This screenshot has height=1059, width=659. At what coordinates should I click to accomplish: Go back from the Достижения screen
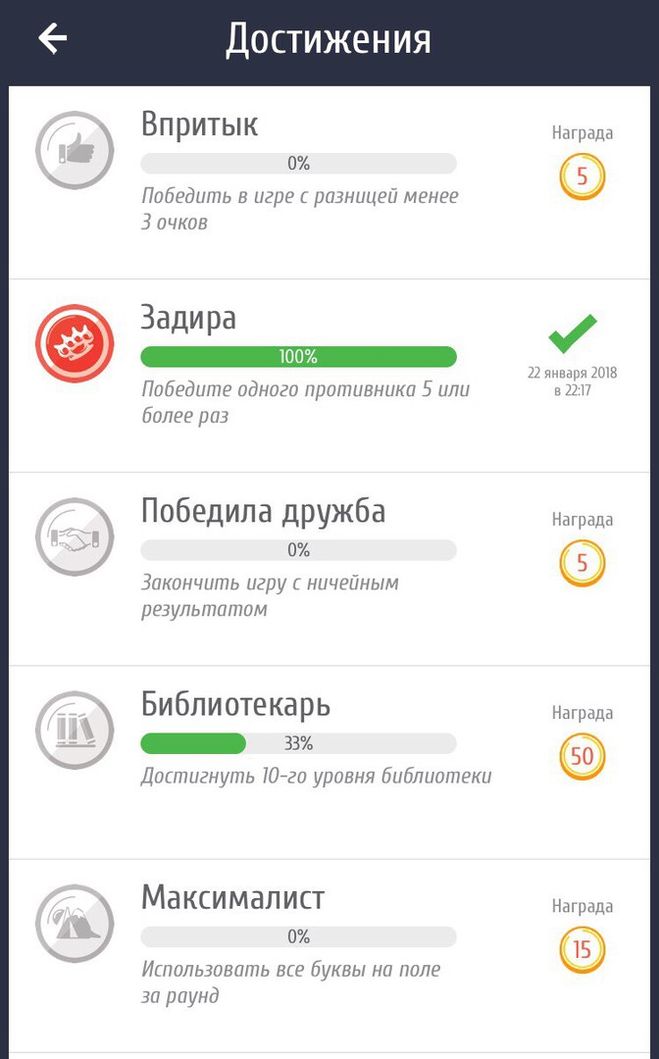(53, 38)
